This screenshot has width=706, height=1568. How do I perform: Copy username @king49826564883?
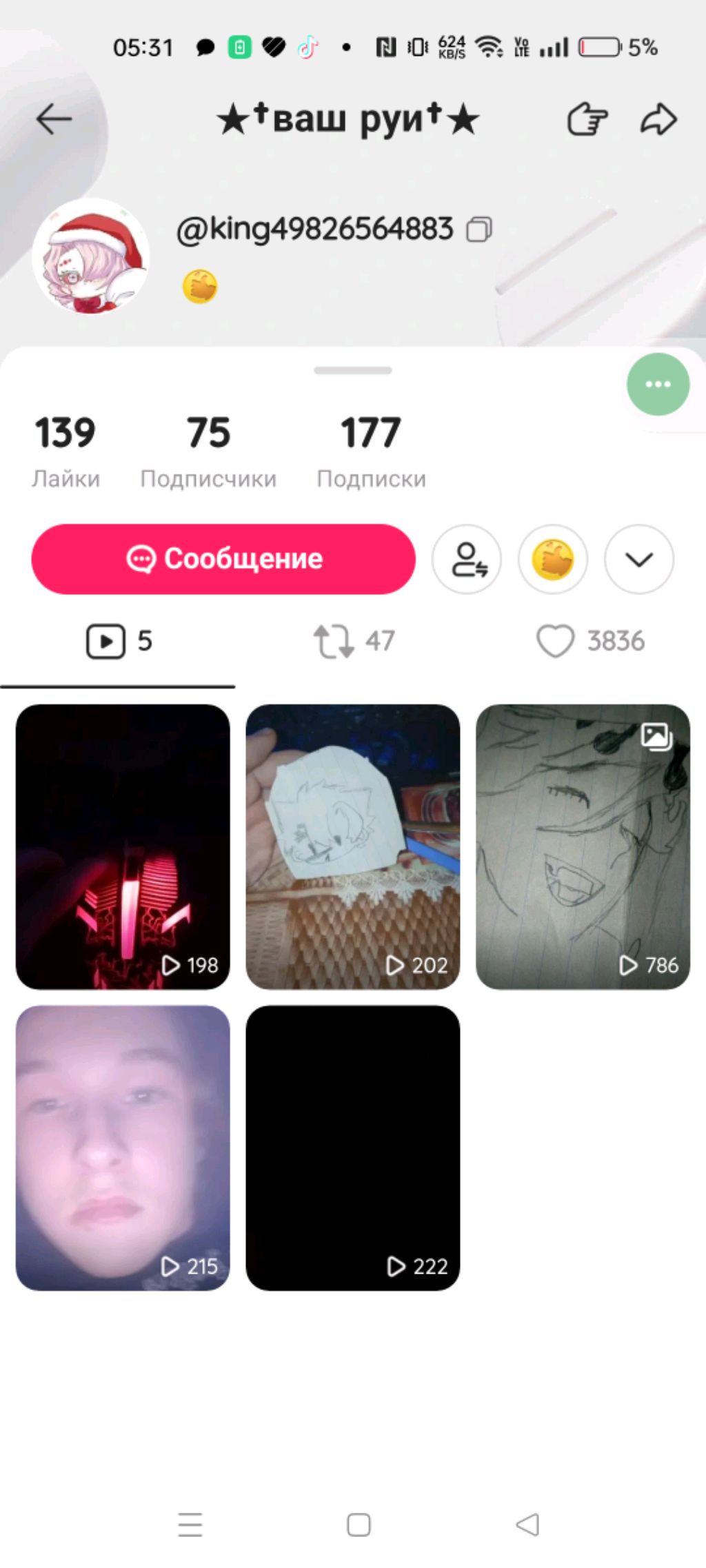(479, 230)
